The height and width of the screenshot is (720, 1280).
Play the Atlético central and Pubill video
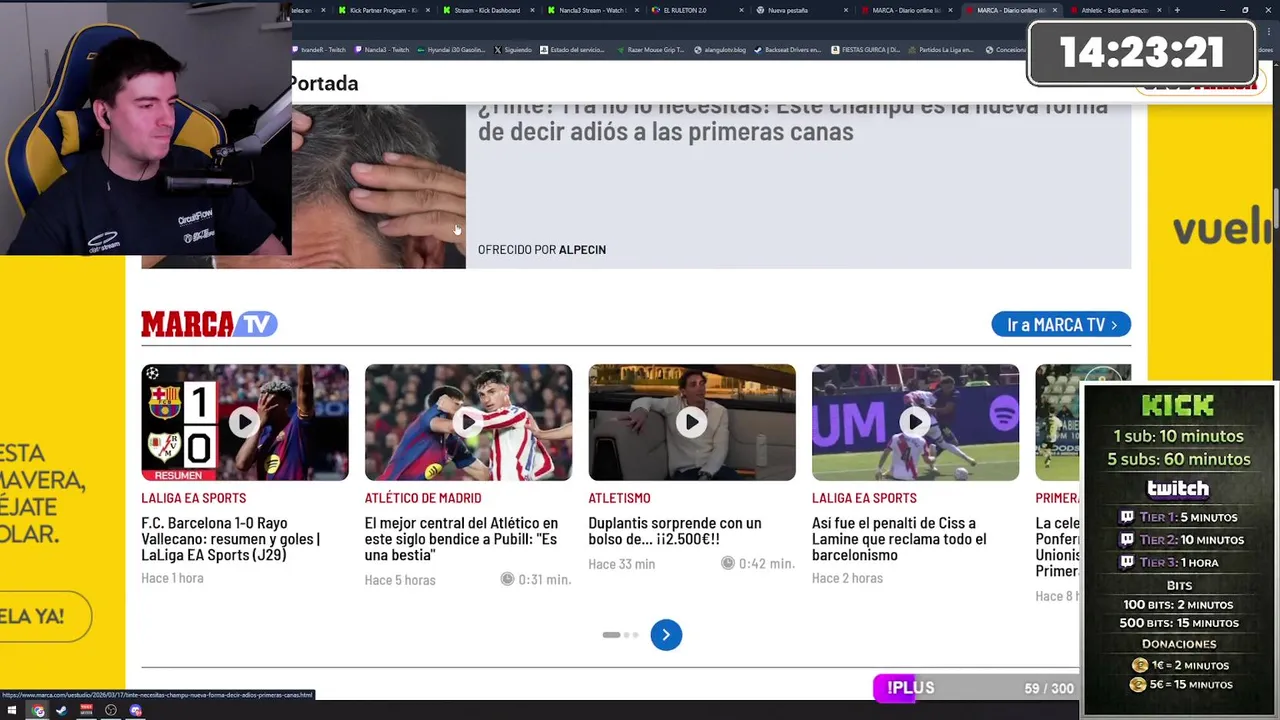[x=468, y=422]
